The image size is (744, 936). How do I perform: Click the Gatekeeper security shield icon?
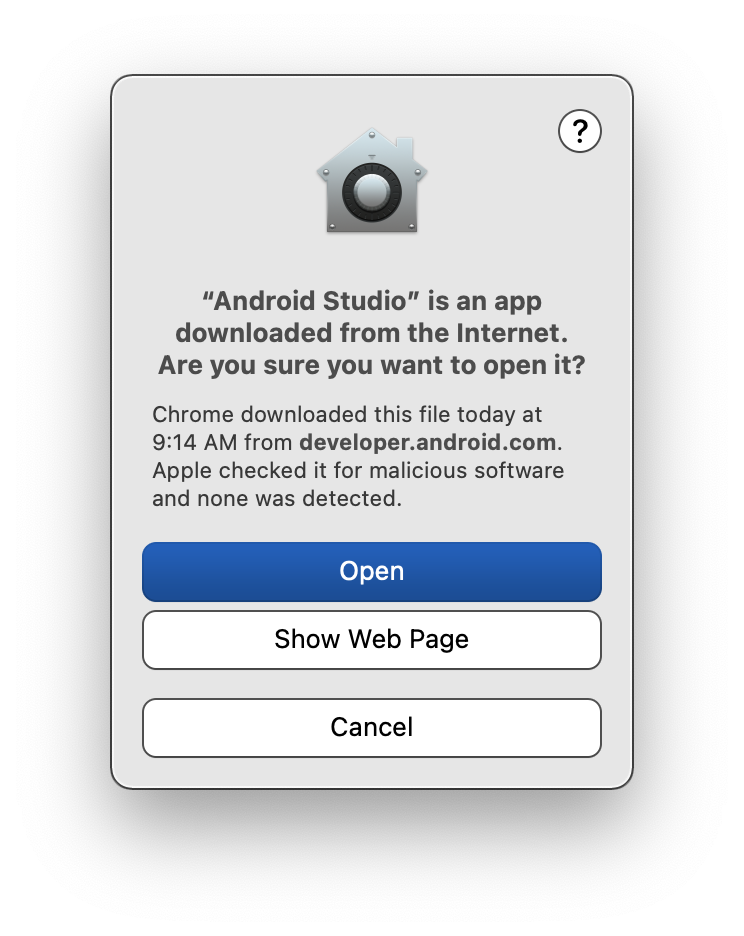click(372, 180)
